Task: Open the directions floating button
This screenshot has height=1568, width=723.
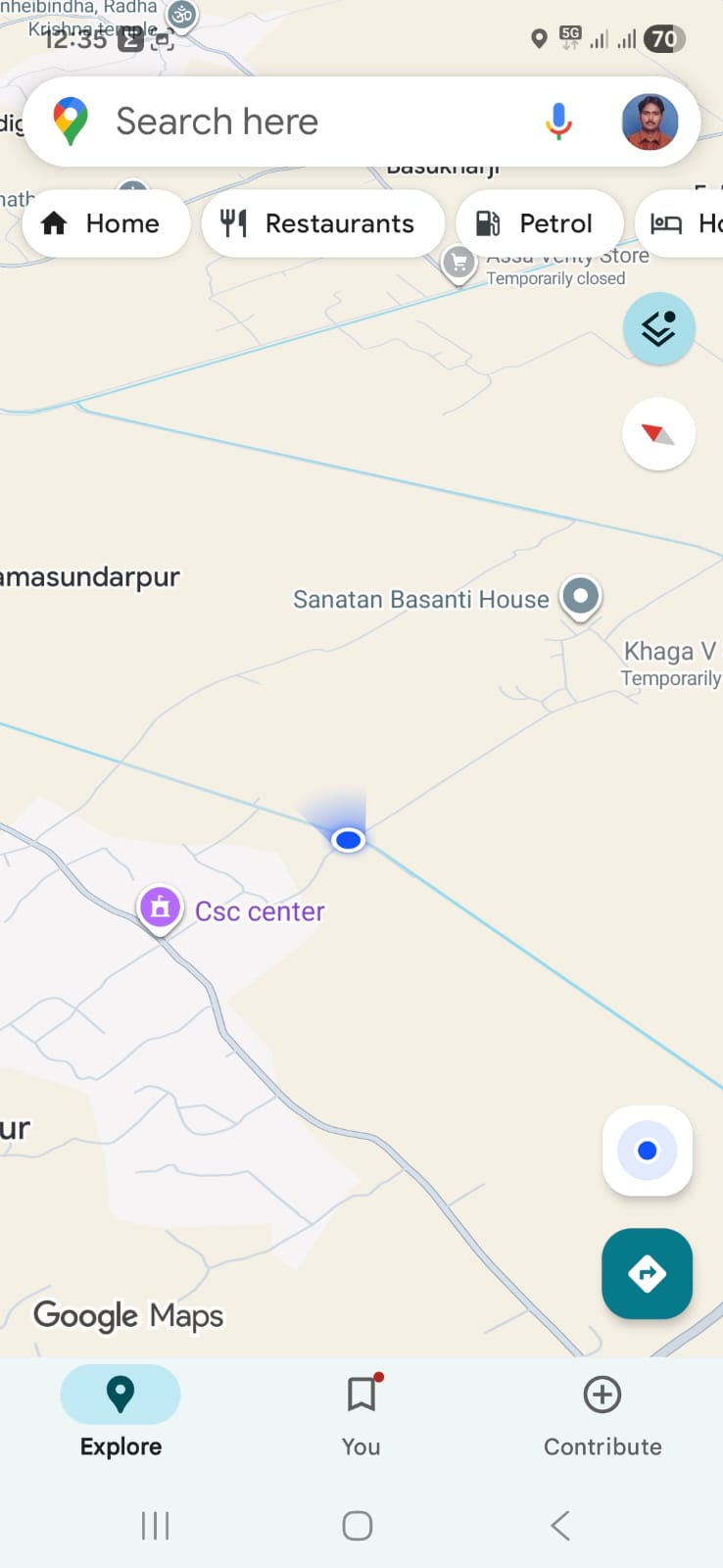Action: 647,1273
